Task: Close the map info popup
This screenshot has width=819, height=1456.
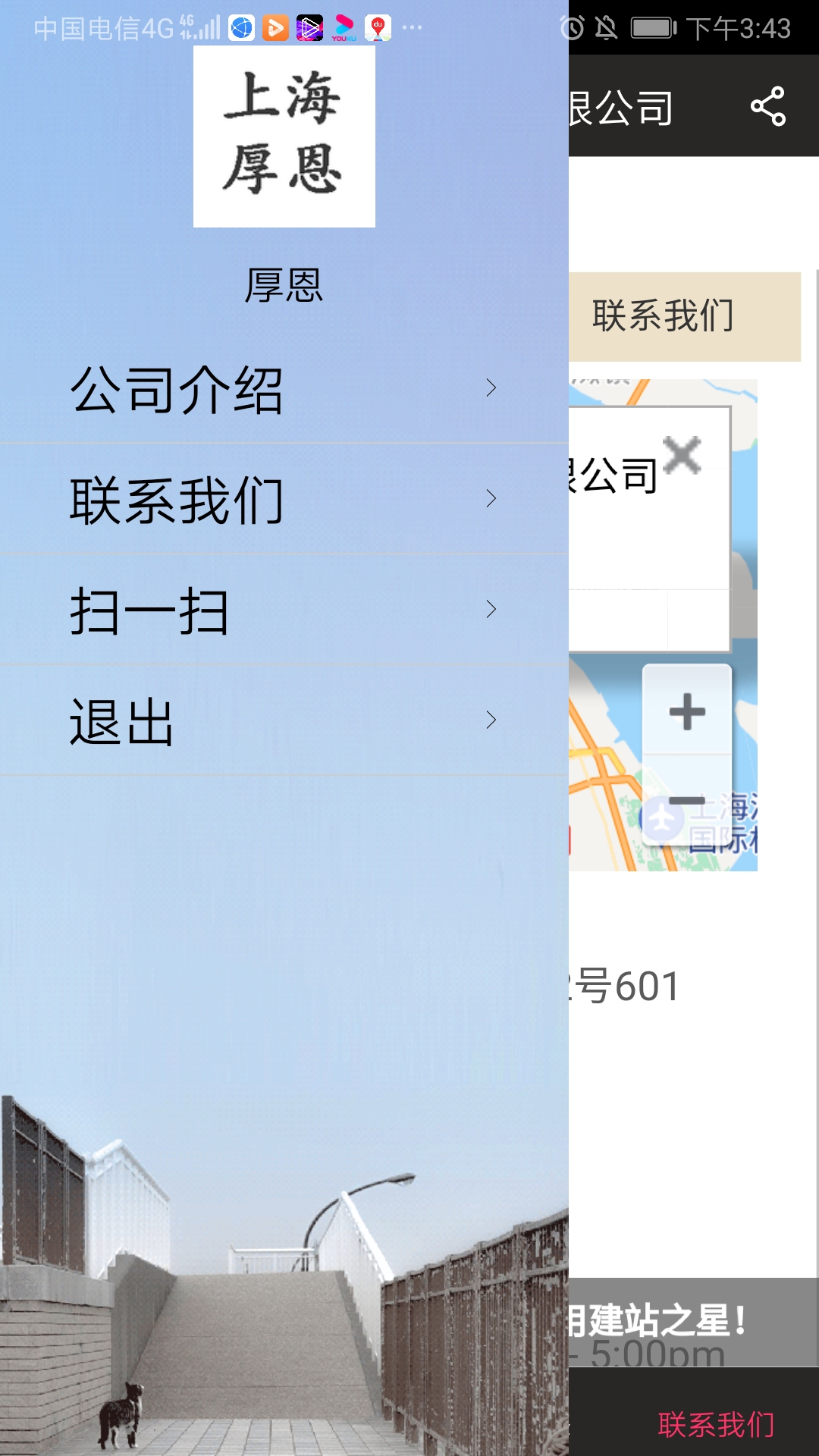Action: [682, 454]
